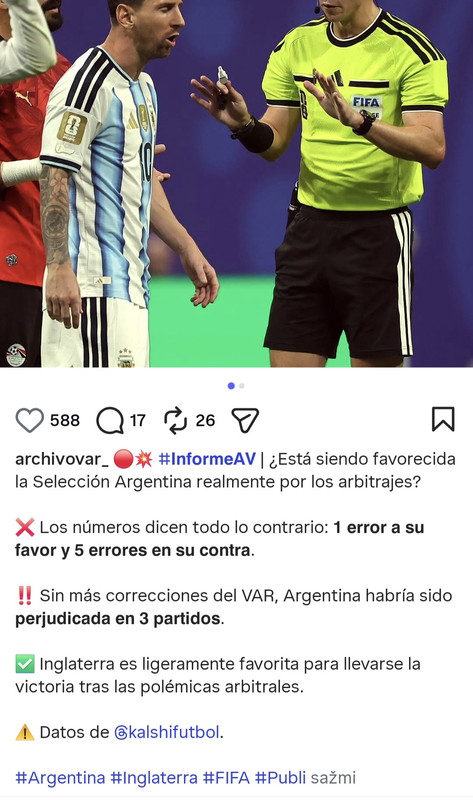This screenshot has height=800, width=473.
Task: Repost this post
Action: pyautogui.click(x=176, y=420)
